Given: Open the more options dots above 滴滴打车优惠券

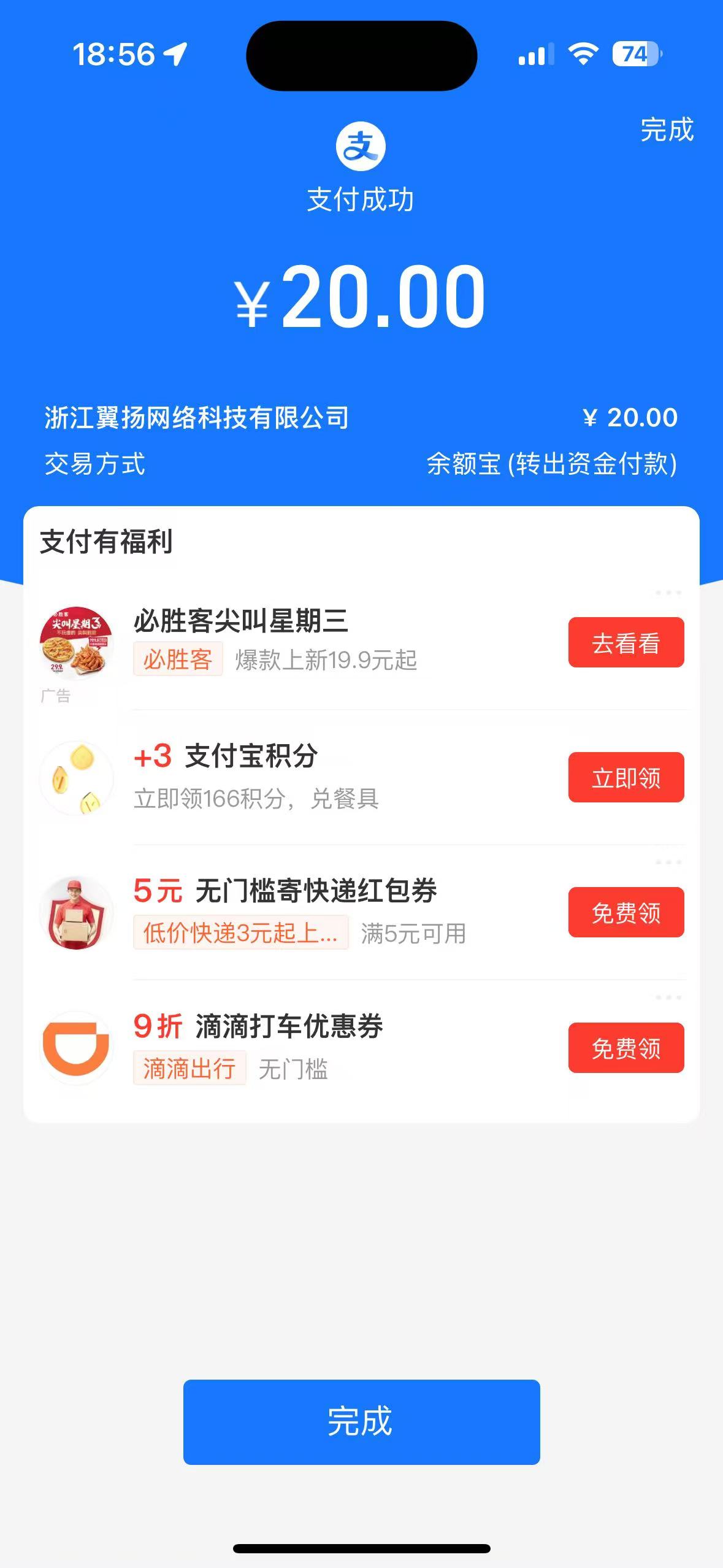Looking at the screenshot, I should [x=668, y=997].
